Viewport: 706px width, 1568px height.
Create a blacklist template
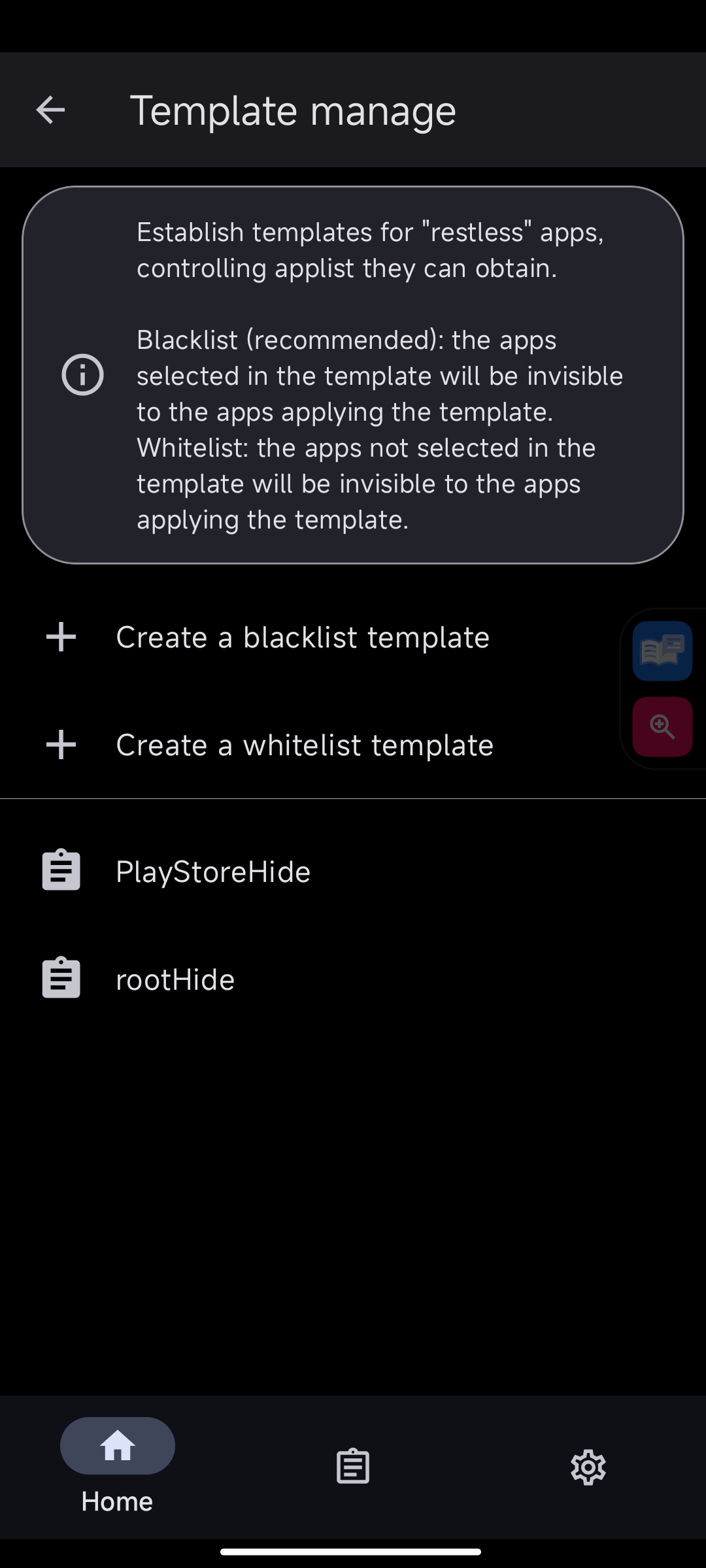pos(353,637)
